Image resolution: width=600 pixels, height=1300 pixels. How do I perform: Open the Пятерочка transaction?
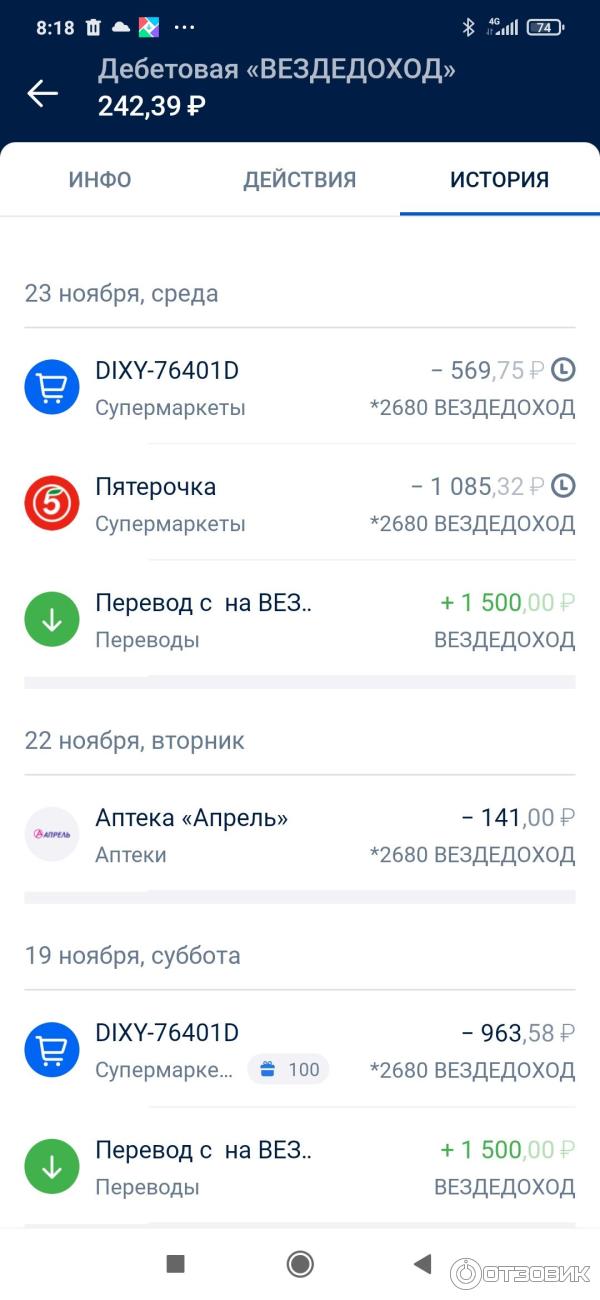[x=300, y=504]
